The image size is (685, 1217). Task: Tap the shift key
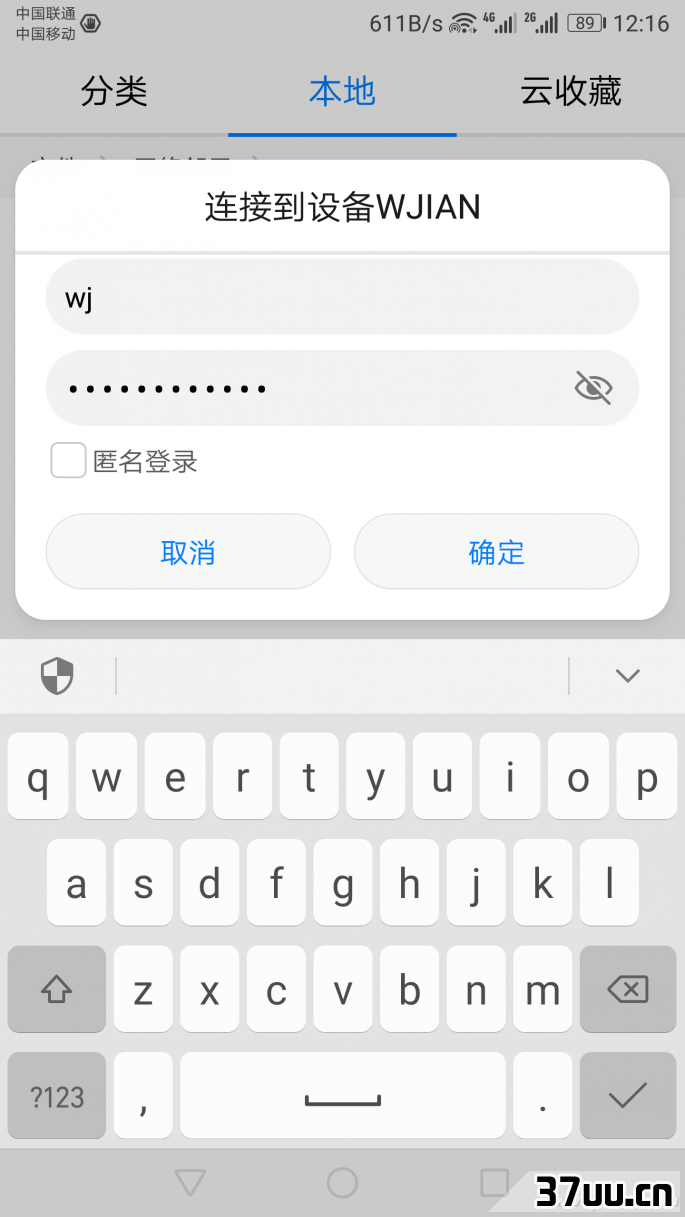[57, 989]
